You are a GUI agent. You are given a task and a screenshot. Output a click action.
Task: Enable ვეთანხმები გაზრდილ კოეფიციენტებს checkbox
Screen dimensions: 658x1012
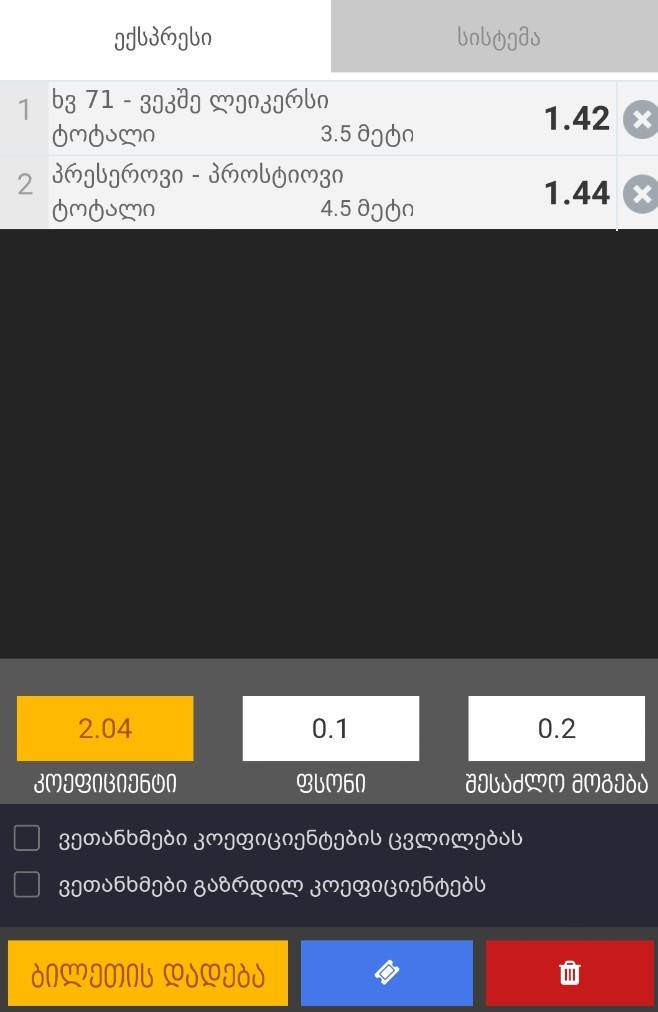point(27,885)
